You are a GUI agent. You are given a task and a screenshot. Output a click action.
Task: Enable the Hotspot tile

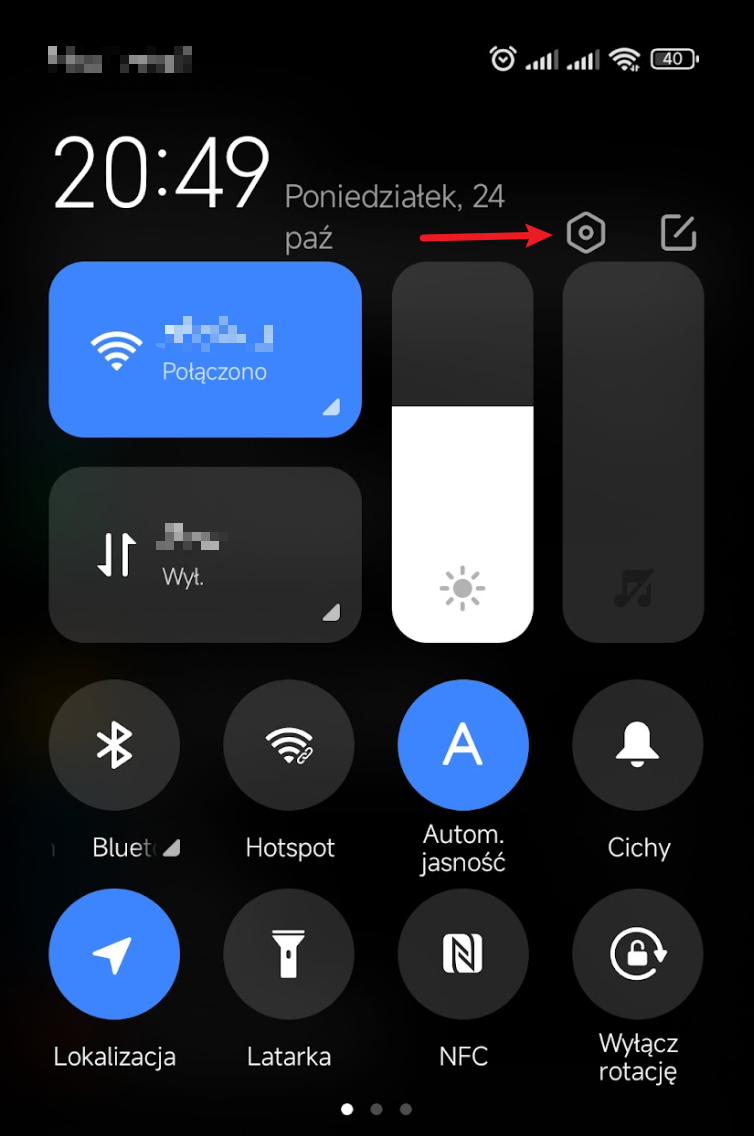tap(289, 745)
